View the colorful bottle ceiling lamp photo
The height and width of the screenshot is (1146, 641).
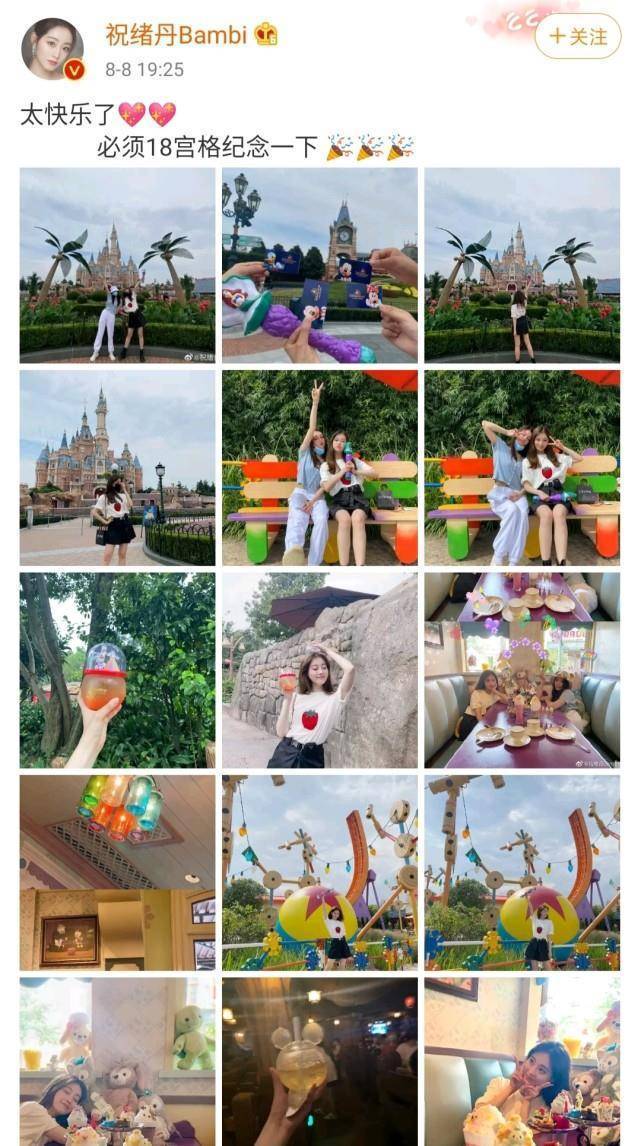coord(118,873)
